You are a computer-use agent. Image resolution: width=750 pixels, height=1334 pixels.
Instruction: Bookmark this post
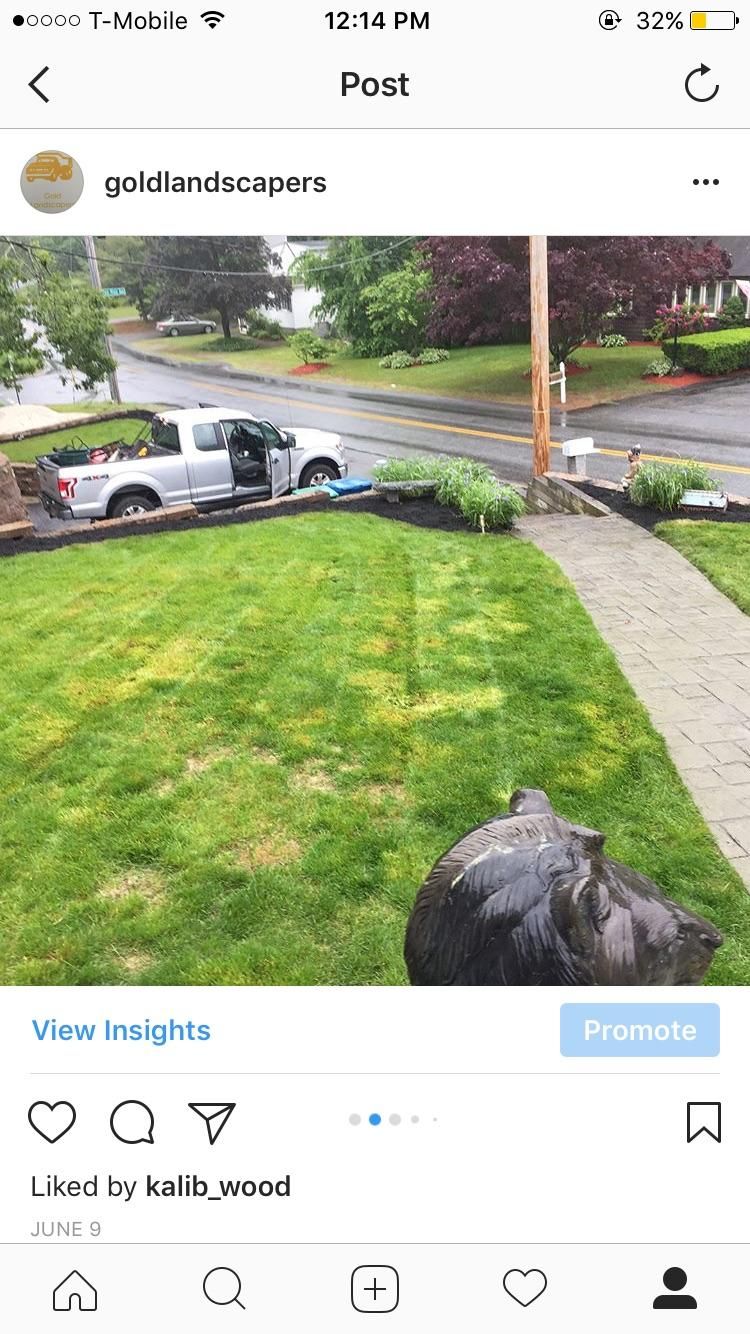[x=704, y=1122]
